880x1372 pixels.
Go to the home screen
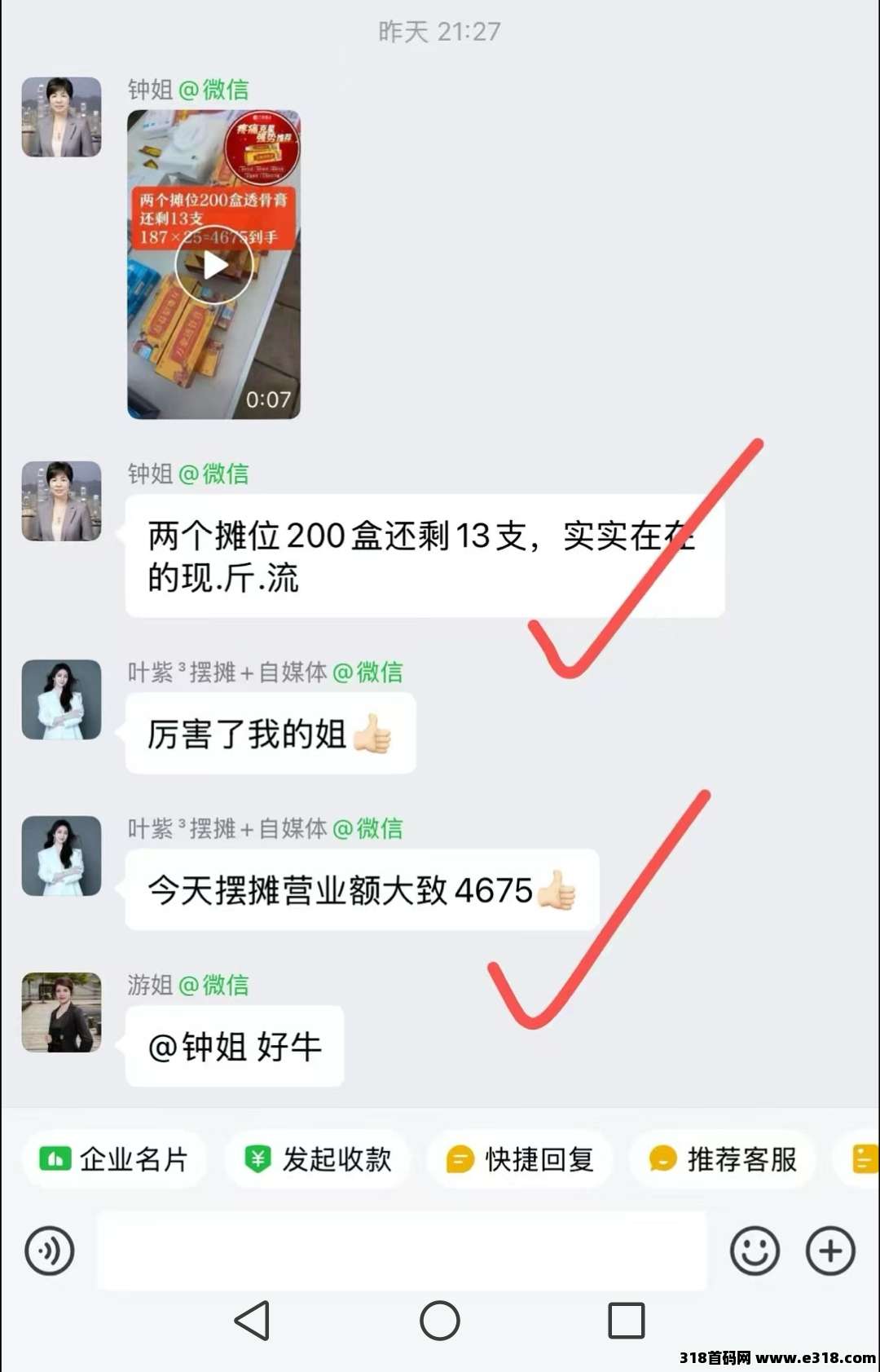(x=440, y=1320)
